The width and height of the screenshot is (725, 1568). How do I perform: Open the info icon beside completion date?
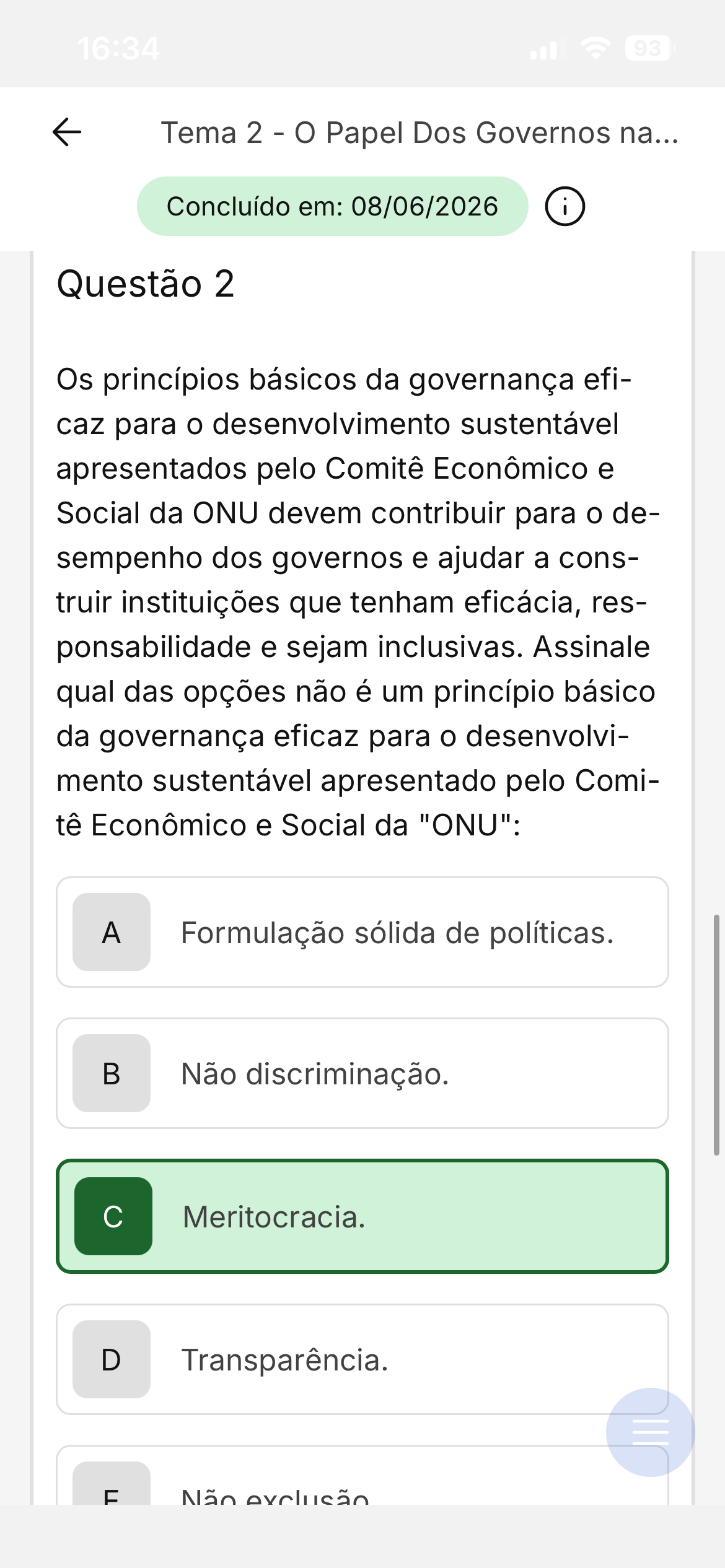565,206
